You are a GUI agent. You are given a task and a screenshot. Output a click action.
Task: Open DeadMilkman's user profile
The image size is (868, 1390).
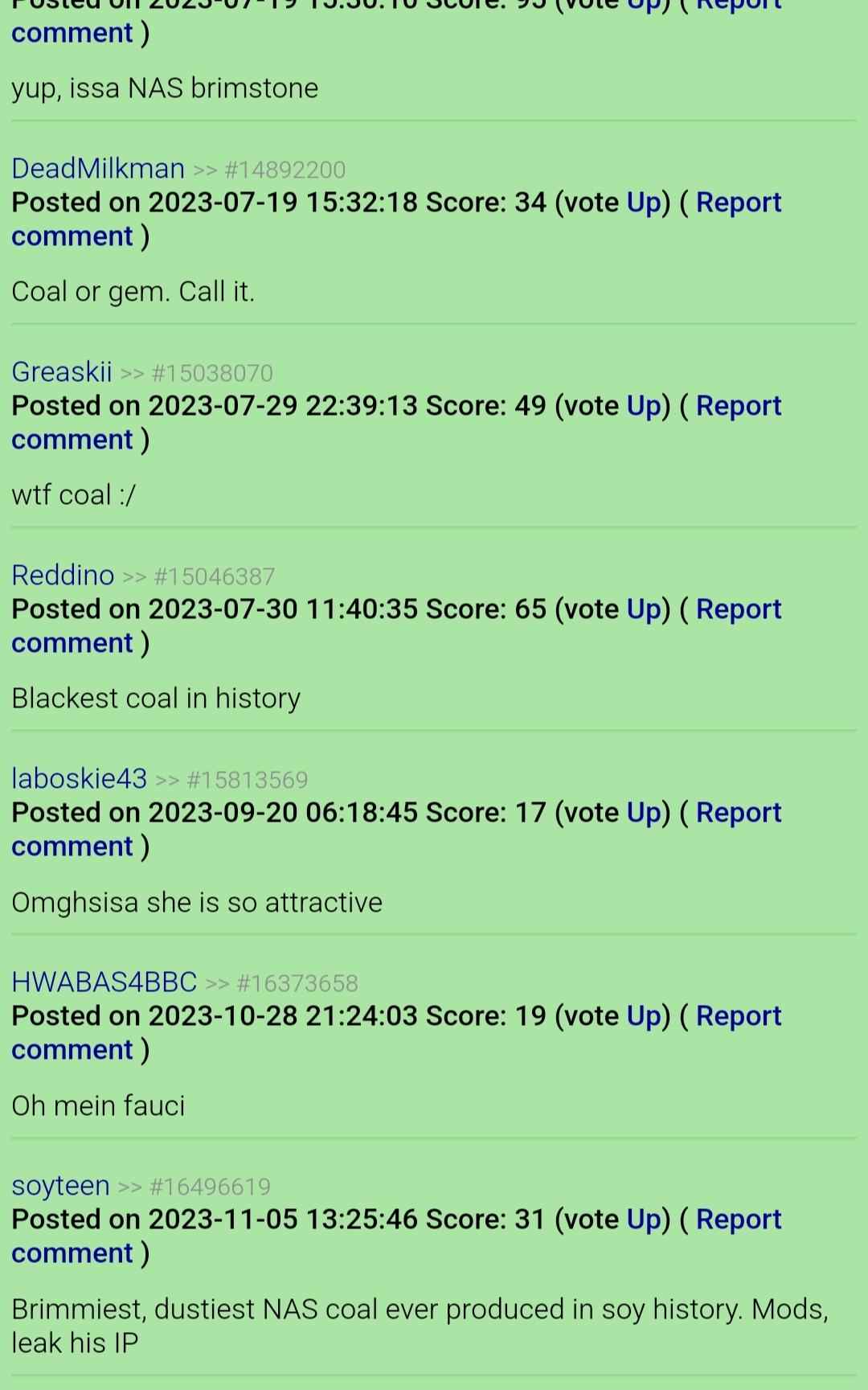[x=98, y=169]
